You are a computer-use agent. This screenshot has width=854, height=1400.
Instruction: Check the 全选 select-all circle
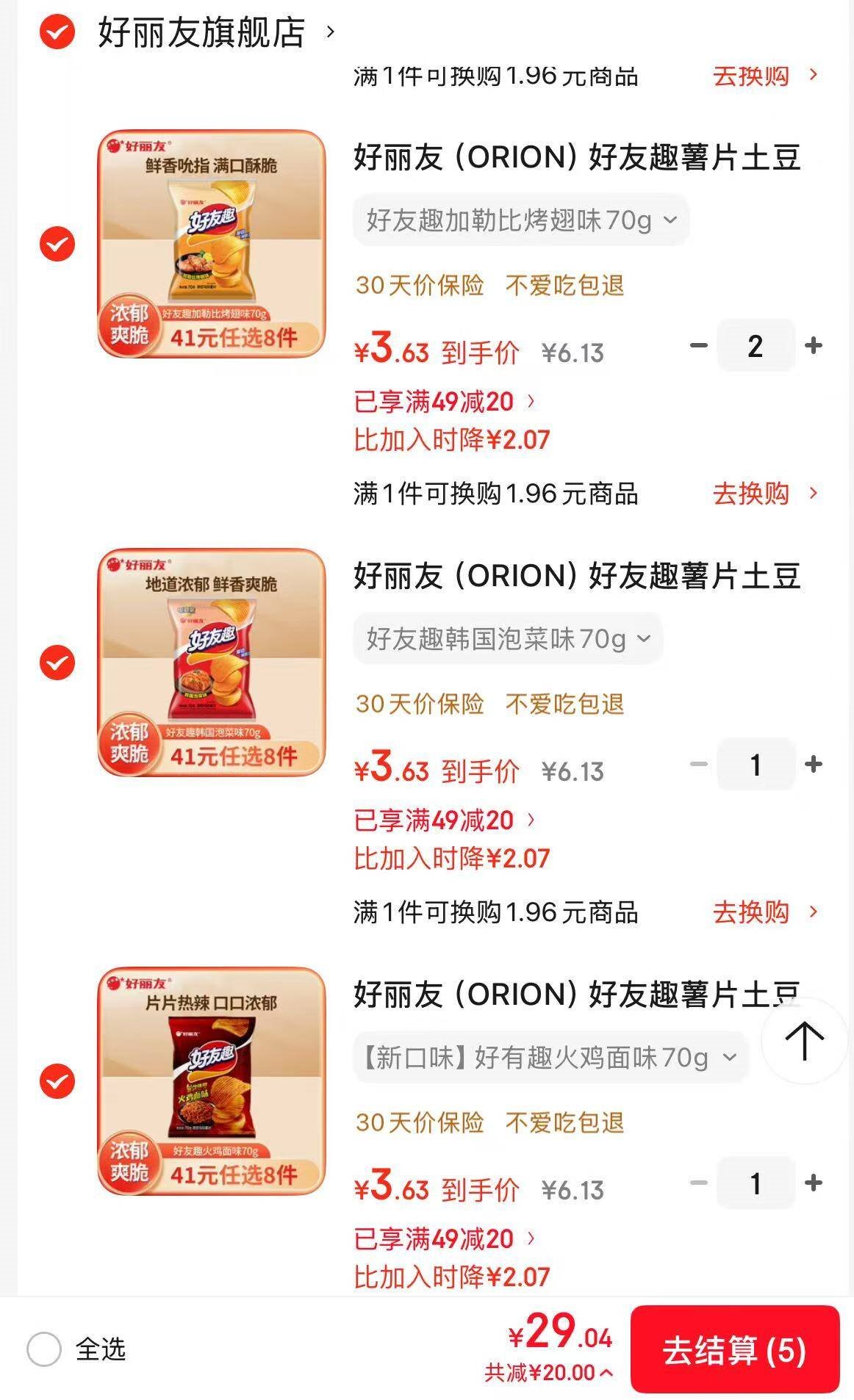point(44,1349)
